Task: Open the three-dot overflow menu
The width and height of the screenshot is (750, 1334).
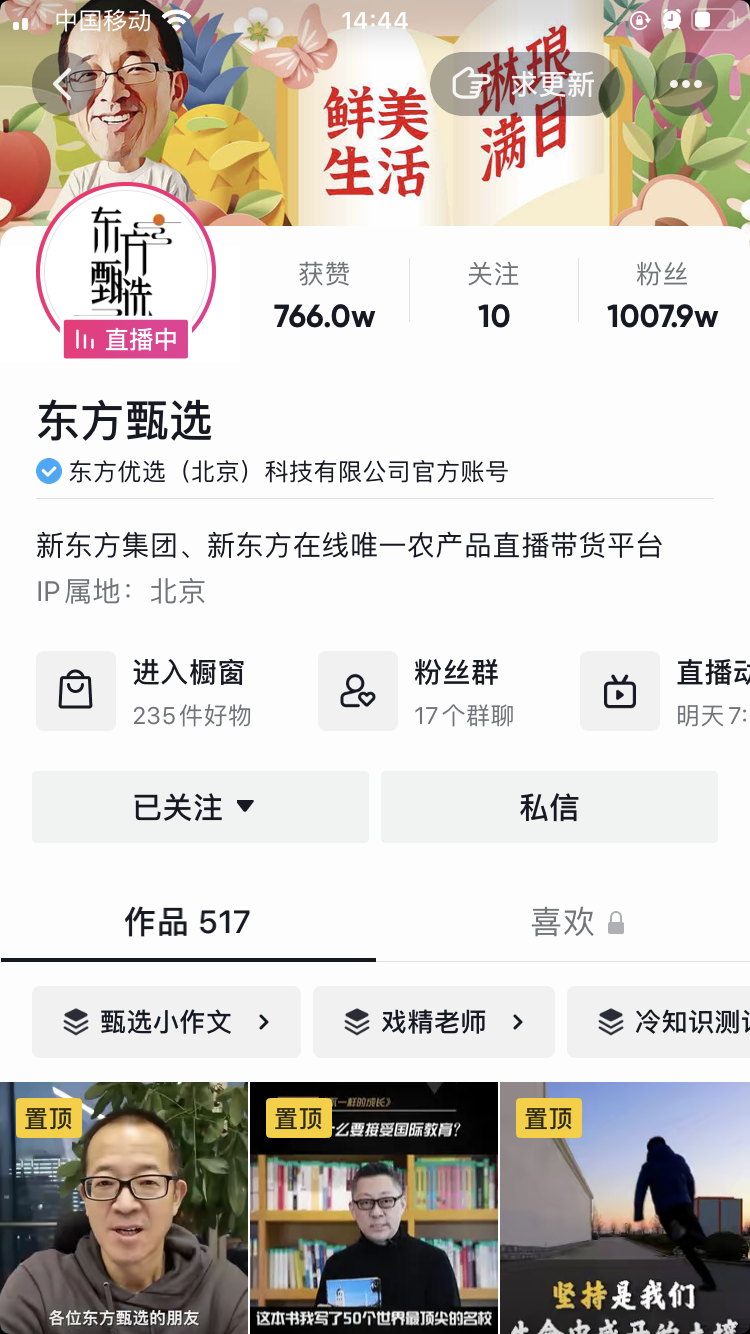Action: tap(686, 84)
